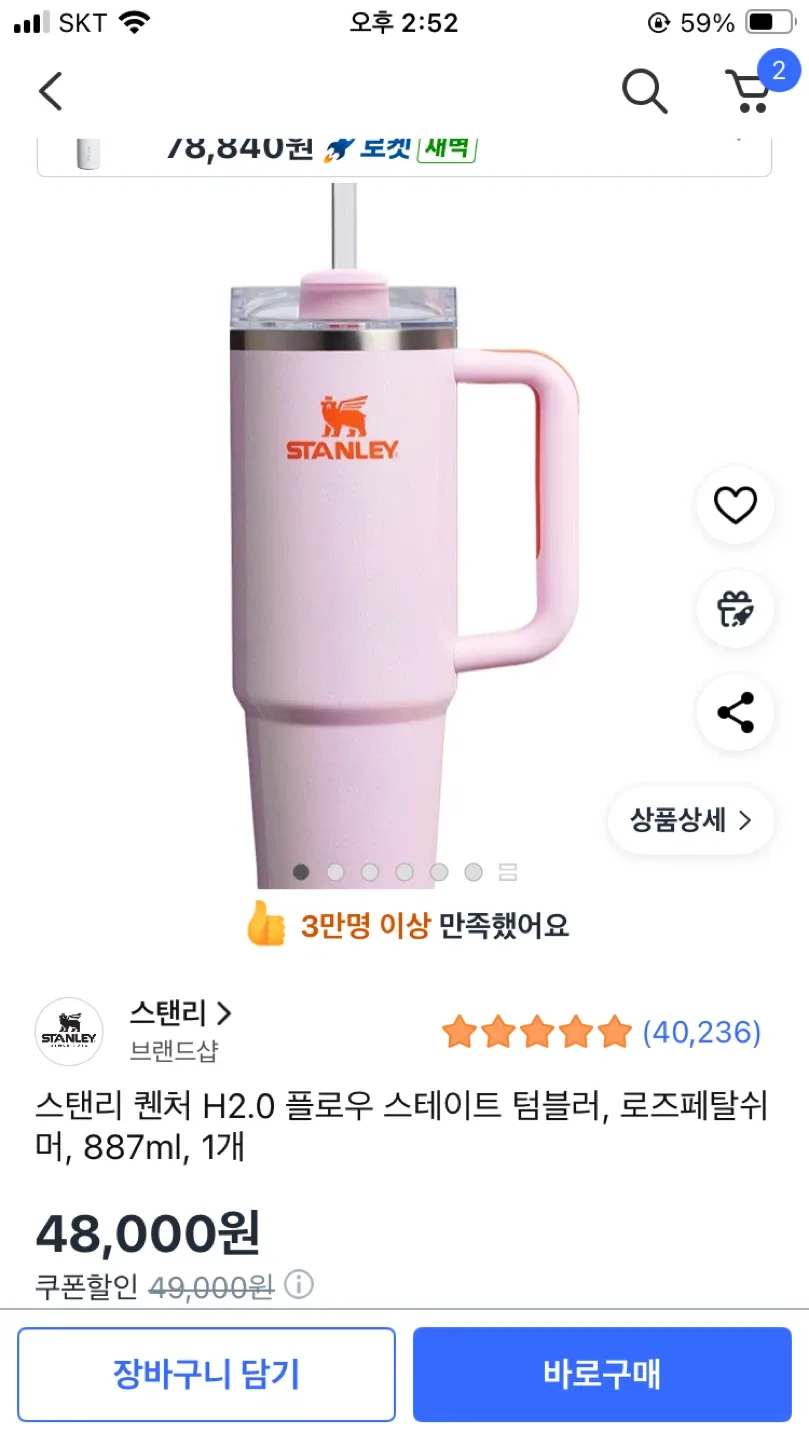Open the shopping cart
The image size is (809, 1440).
pos(748,91)
